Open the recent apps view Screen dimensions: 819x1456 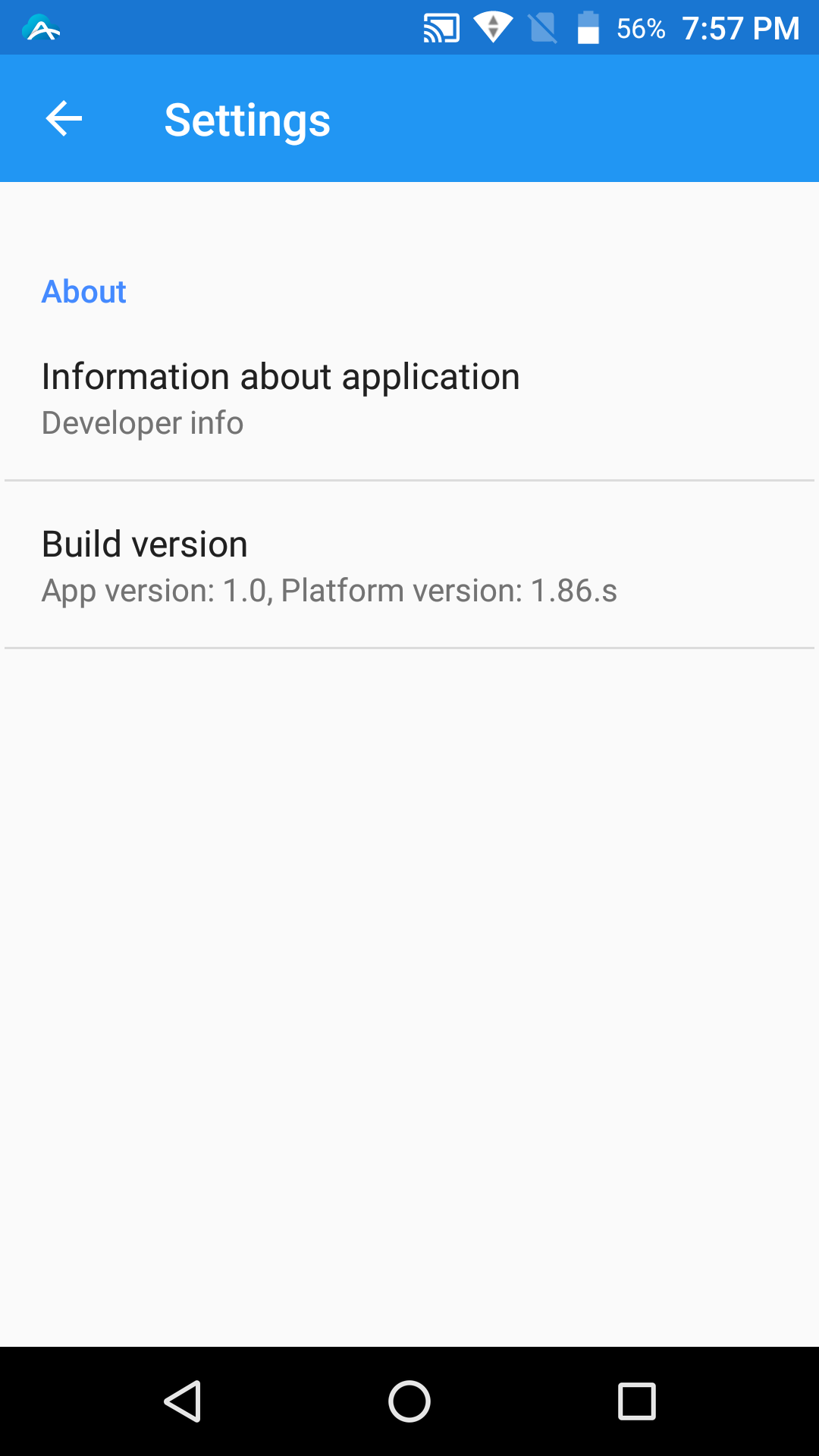(636, 1401)
